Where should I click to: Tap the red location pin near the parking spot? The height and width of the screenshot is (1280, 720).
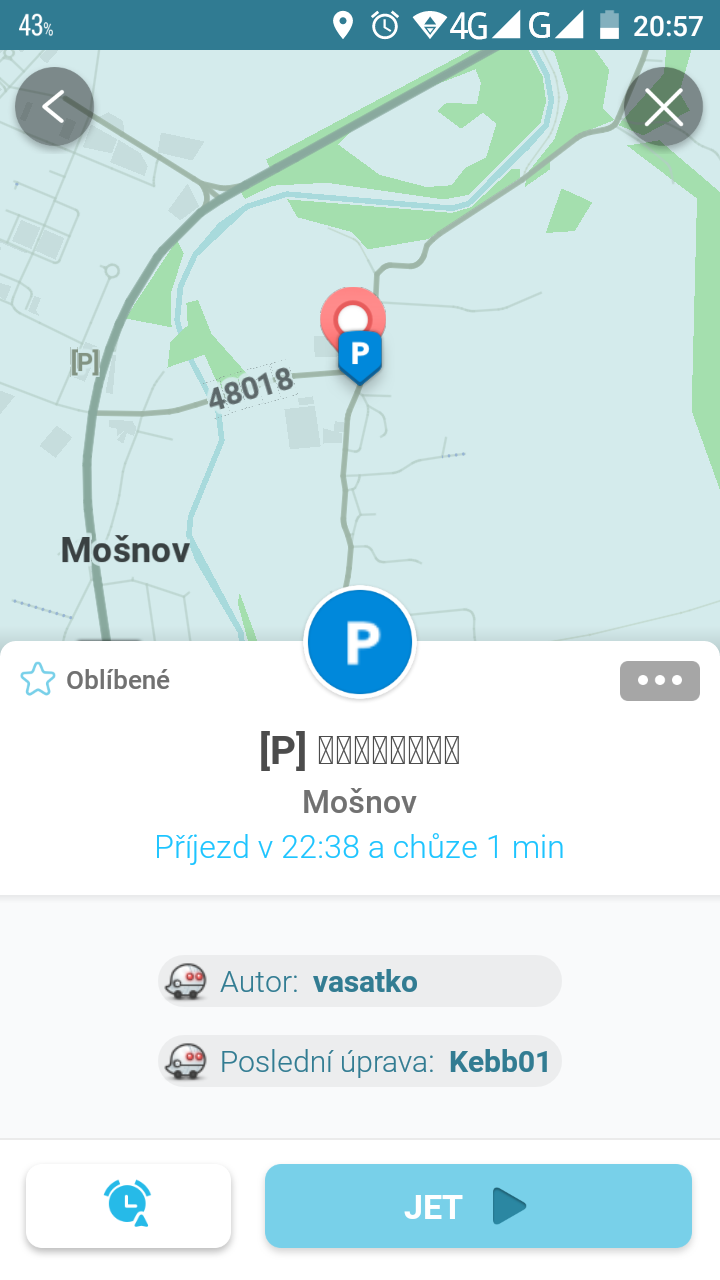pos(352,315)
